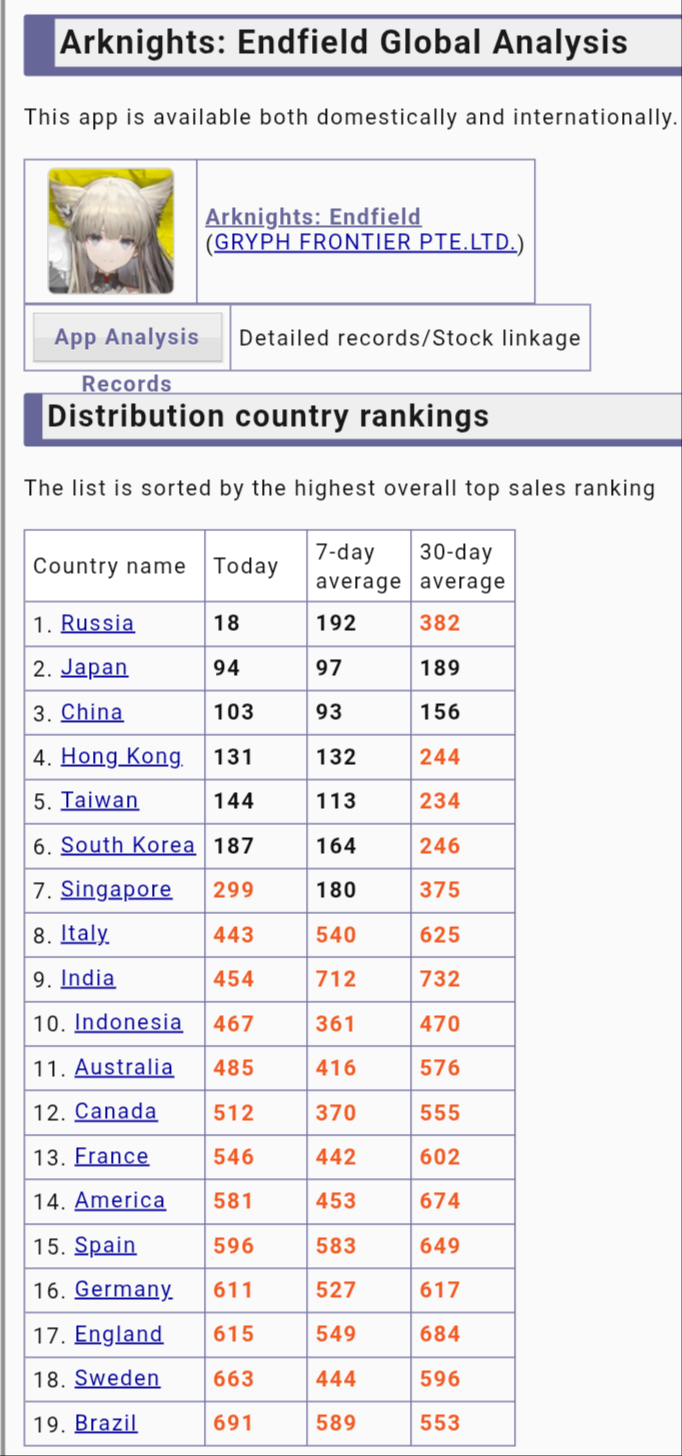Open America ranking details
The image size is (682, 1456).
point(120,1201)
